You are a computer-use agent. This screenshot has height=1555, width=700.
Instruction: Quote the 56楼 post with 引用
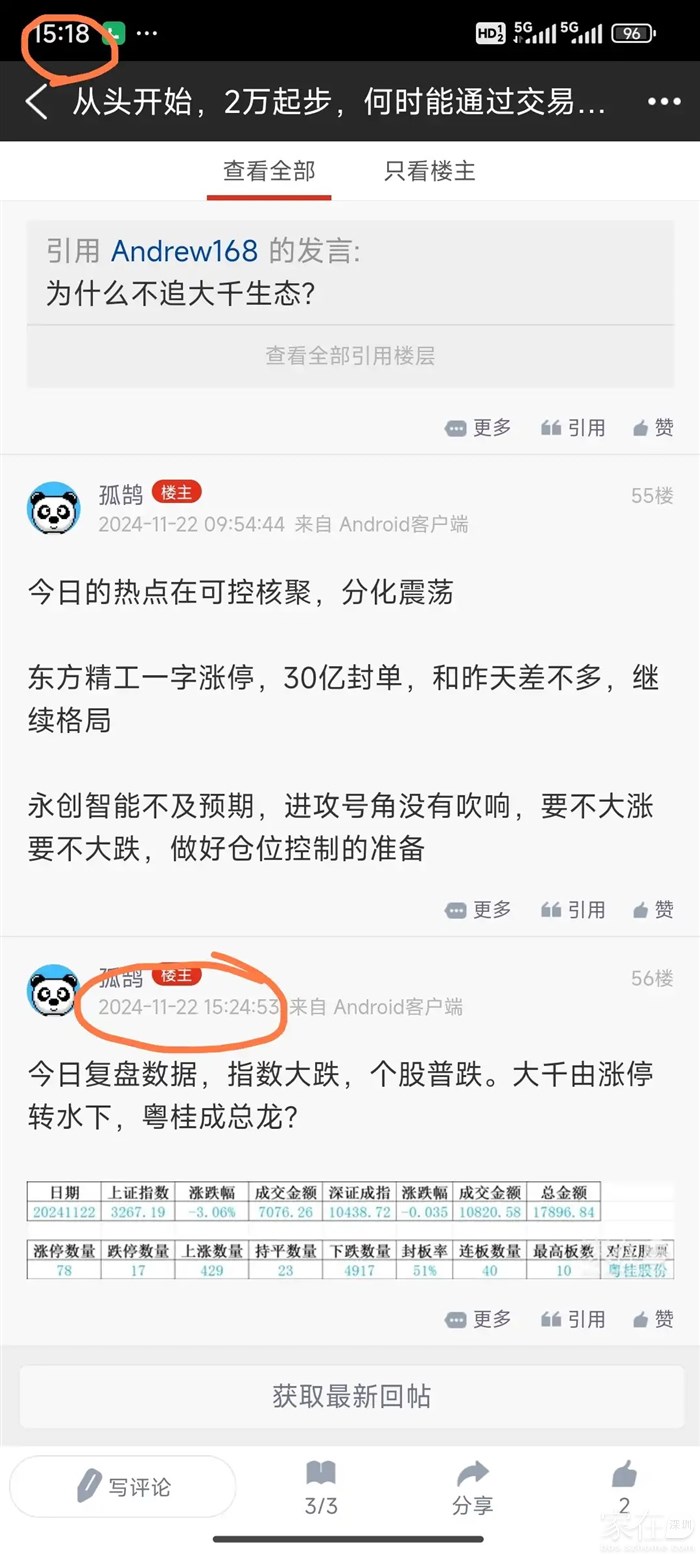tap(574, 1319)
